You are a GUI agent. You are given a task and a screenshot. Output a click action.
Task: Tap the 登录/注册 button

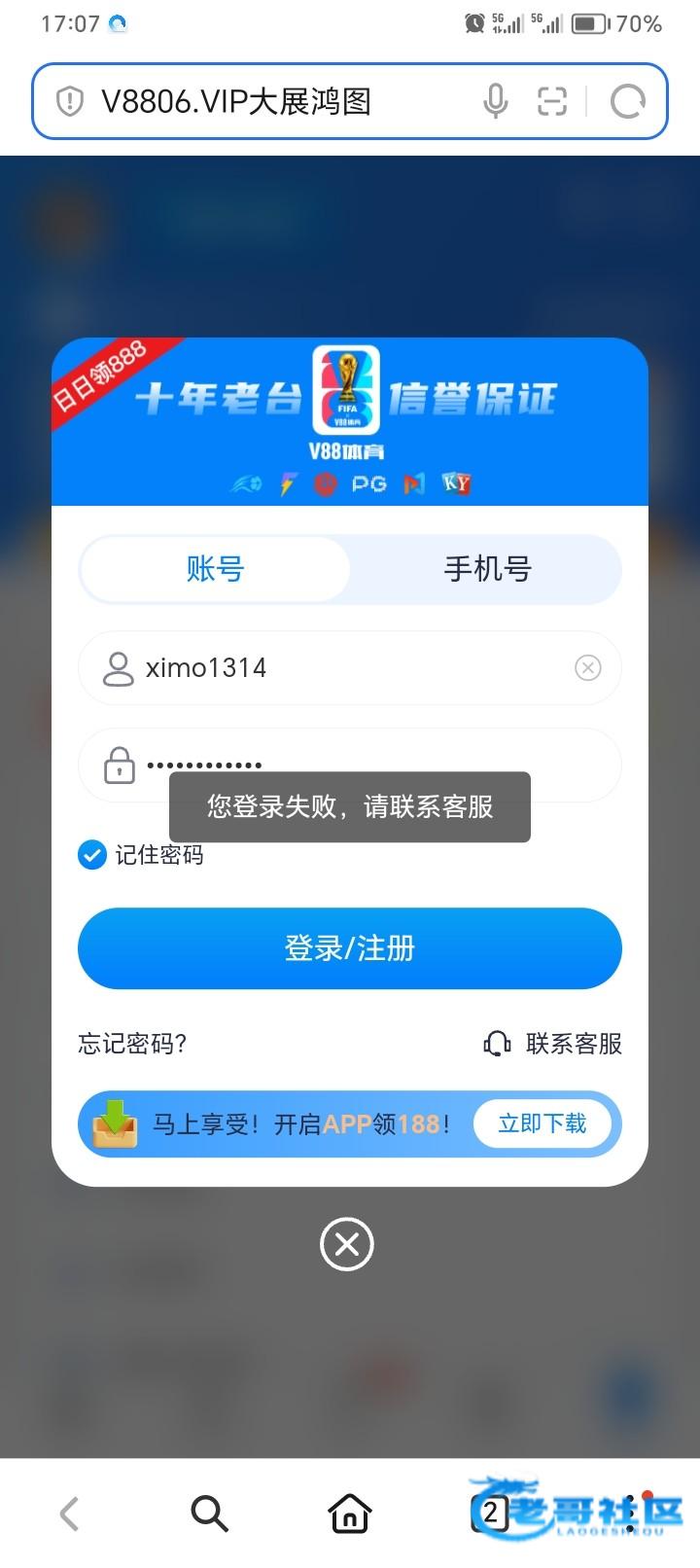click(x=349, y=947)
